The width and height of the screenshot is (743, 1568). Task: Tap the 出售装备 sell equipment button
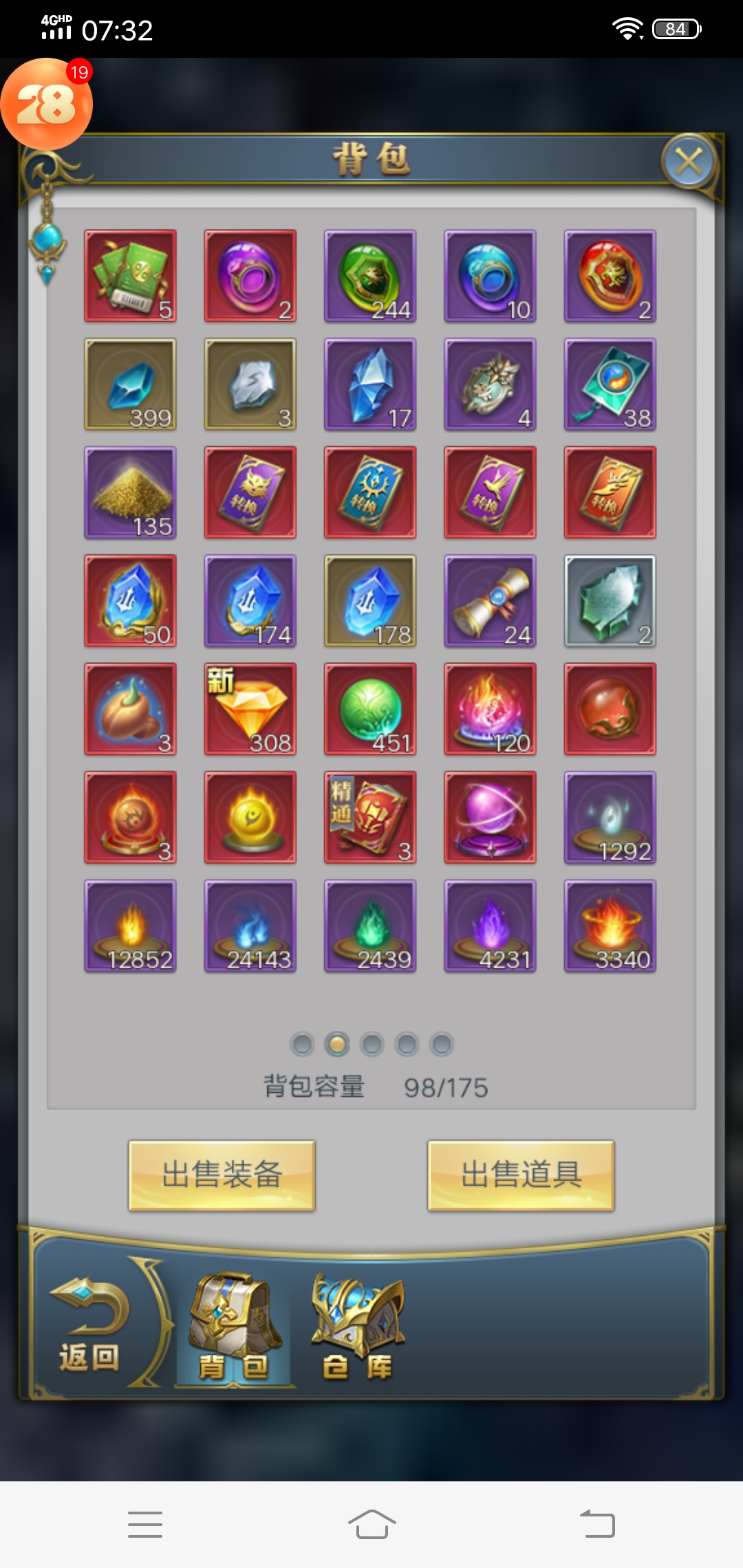[222, 1175]
